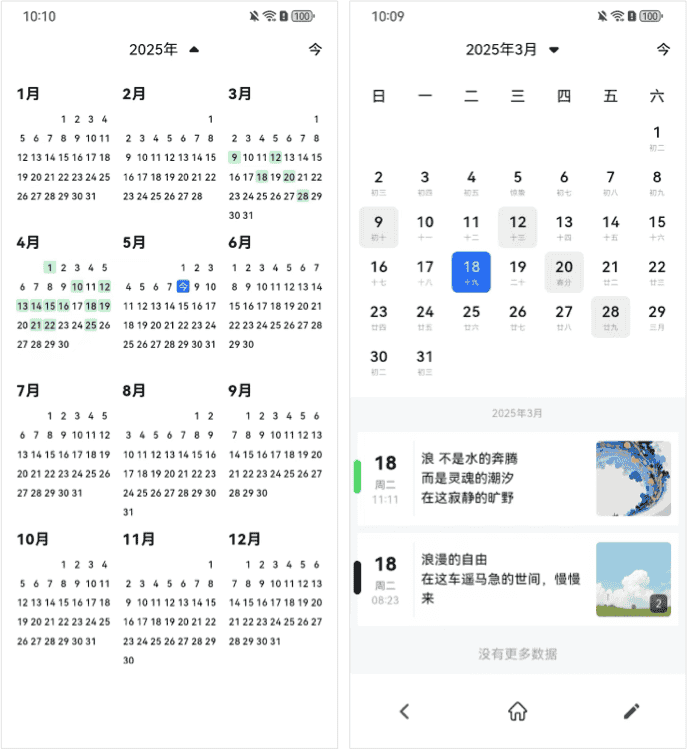Go back with the bottom left arrow

(x=404, y=711)
